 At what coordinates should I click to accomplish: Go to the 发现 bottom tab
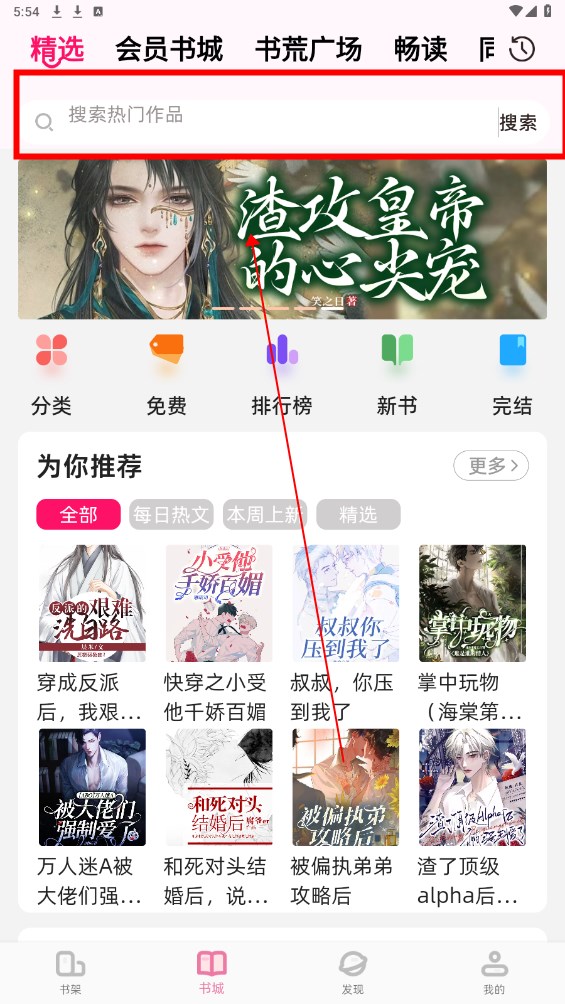pos(352,972)
